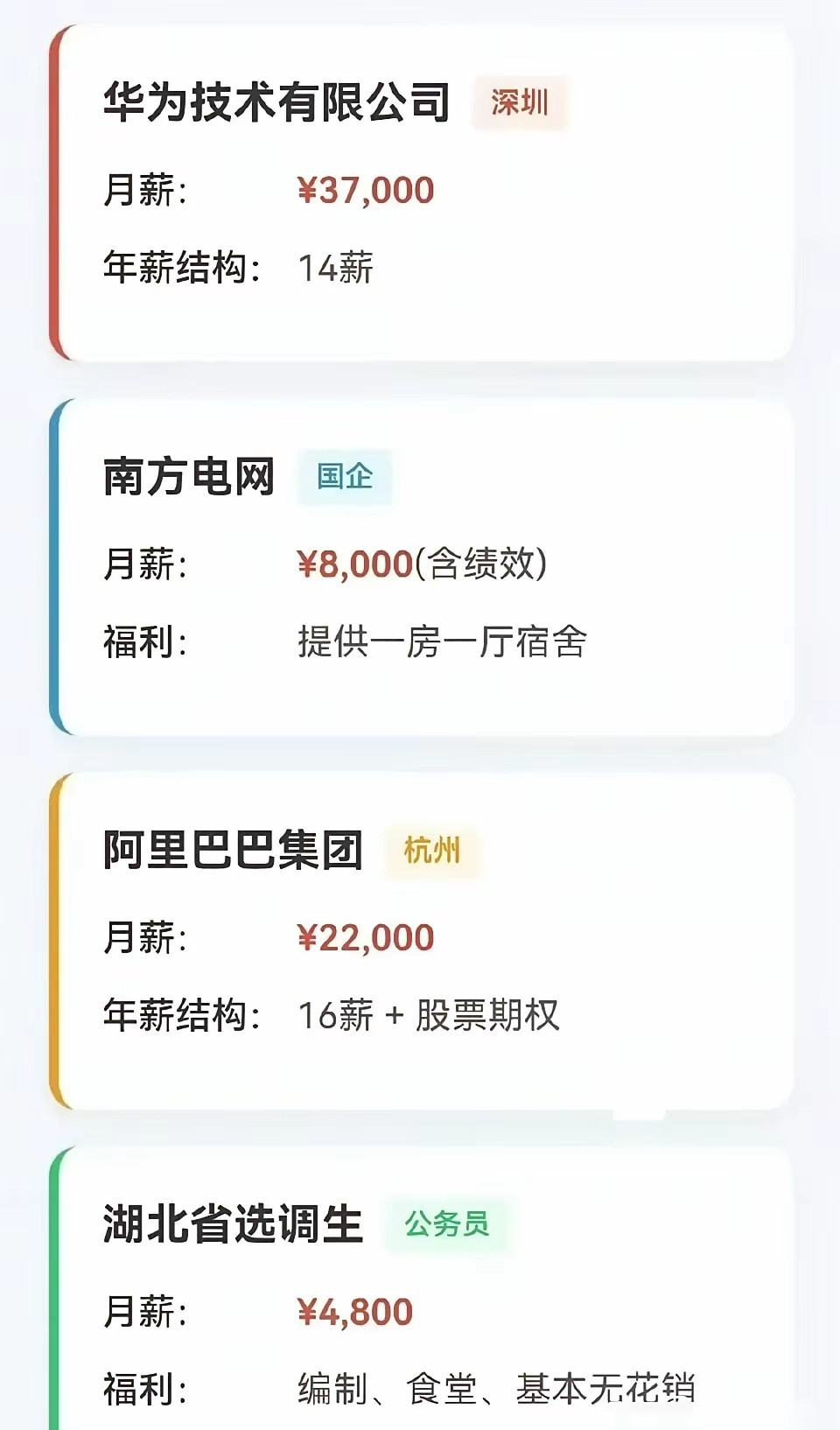Image resolution: width=840 pixels, height=1430 pixels.
Task: Click the ¥37,000 salary amount
Action: click(x=365, y=189)
